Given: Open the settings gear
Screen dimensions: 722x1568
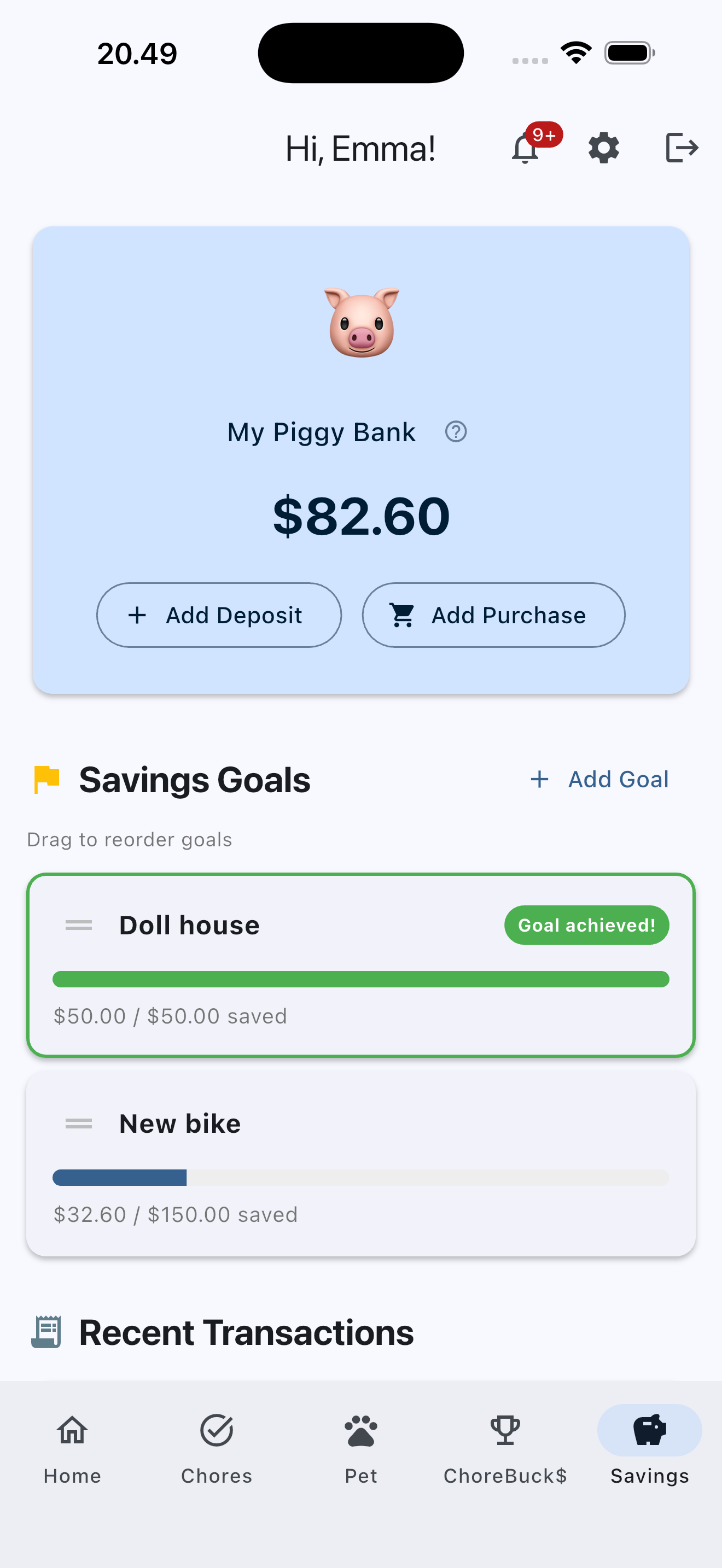Looking at the screenshot, I should click(x=603, y=147).
